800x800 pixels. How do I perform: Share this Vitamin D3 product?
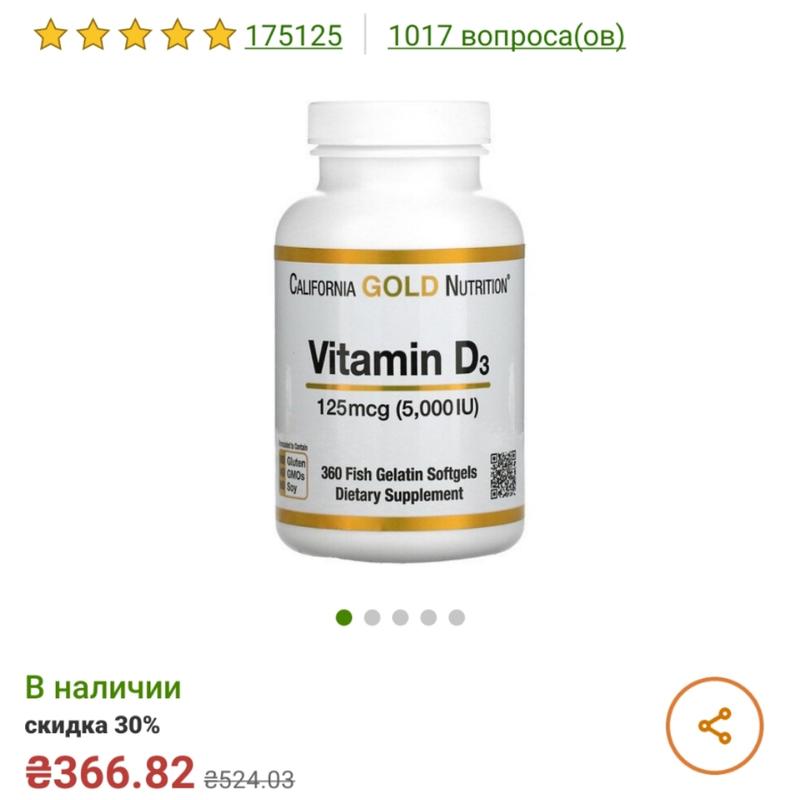tap(714, 726)
